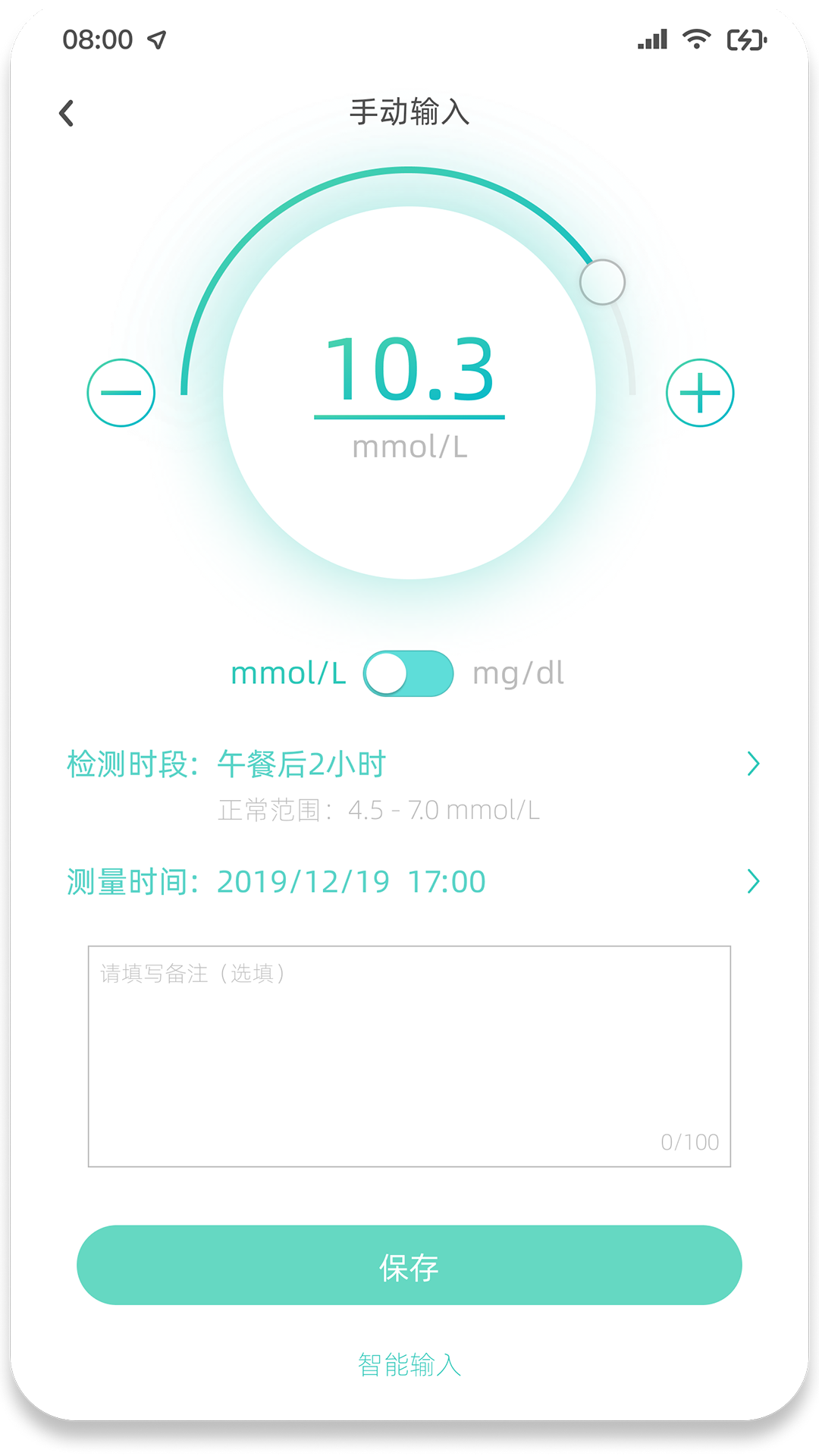
Task: Click the back arrow icon
Action: [67, 111]
